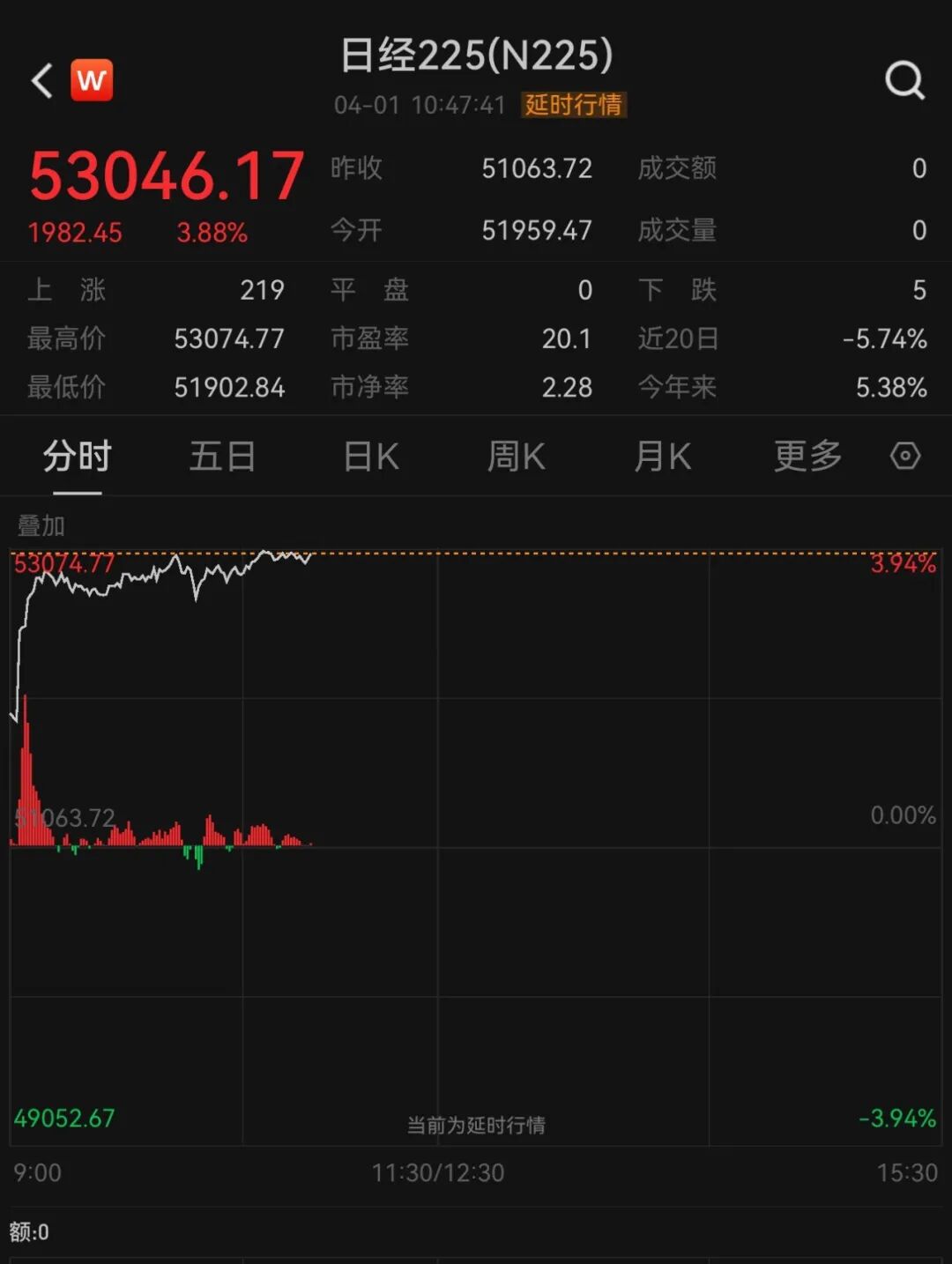Screen dimensions: 952x1264
Task: Open the search magnifier icon
Action: [904, 81]
